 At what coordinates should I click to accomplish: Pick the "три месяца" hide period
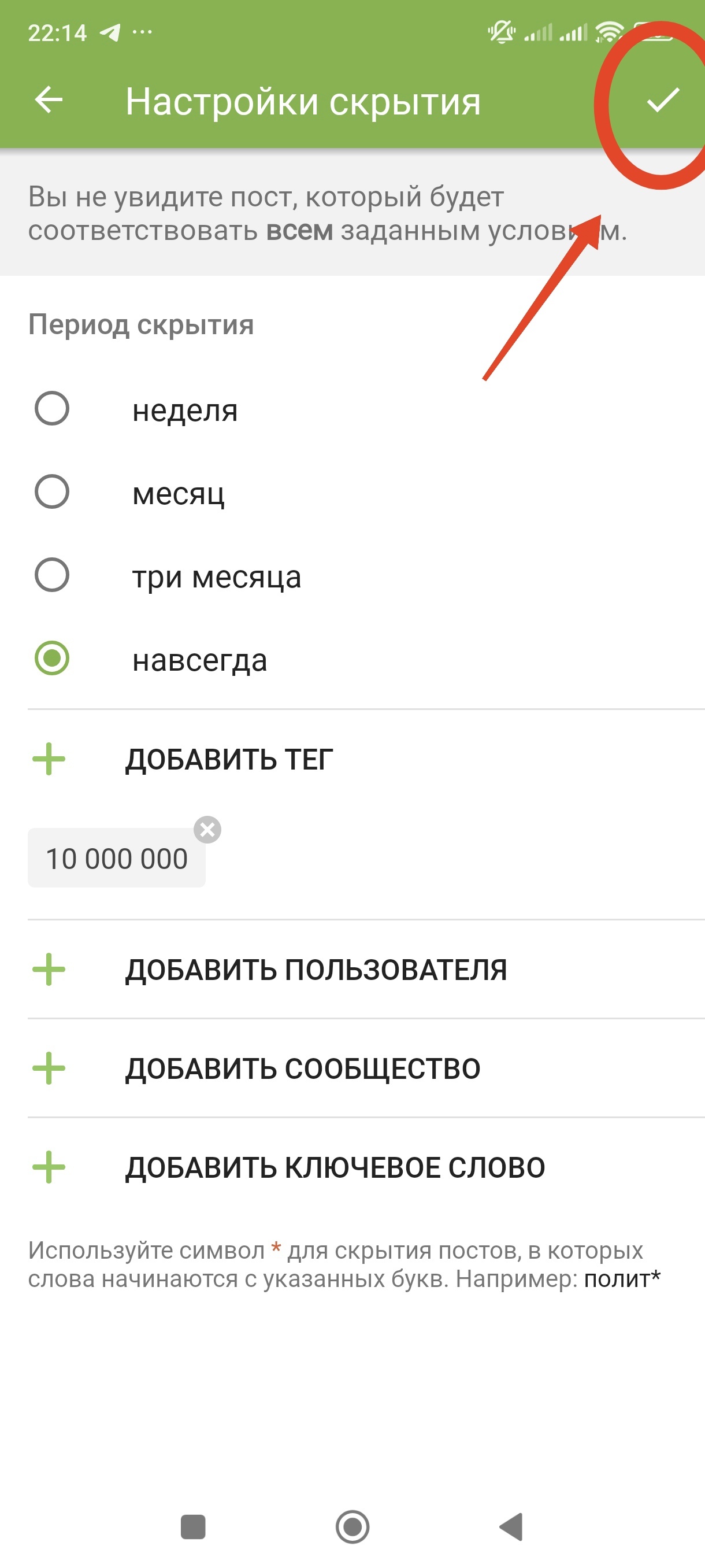point(53,575)
